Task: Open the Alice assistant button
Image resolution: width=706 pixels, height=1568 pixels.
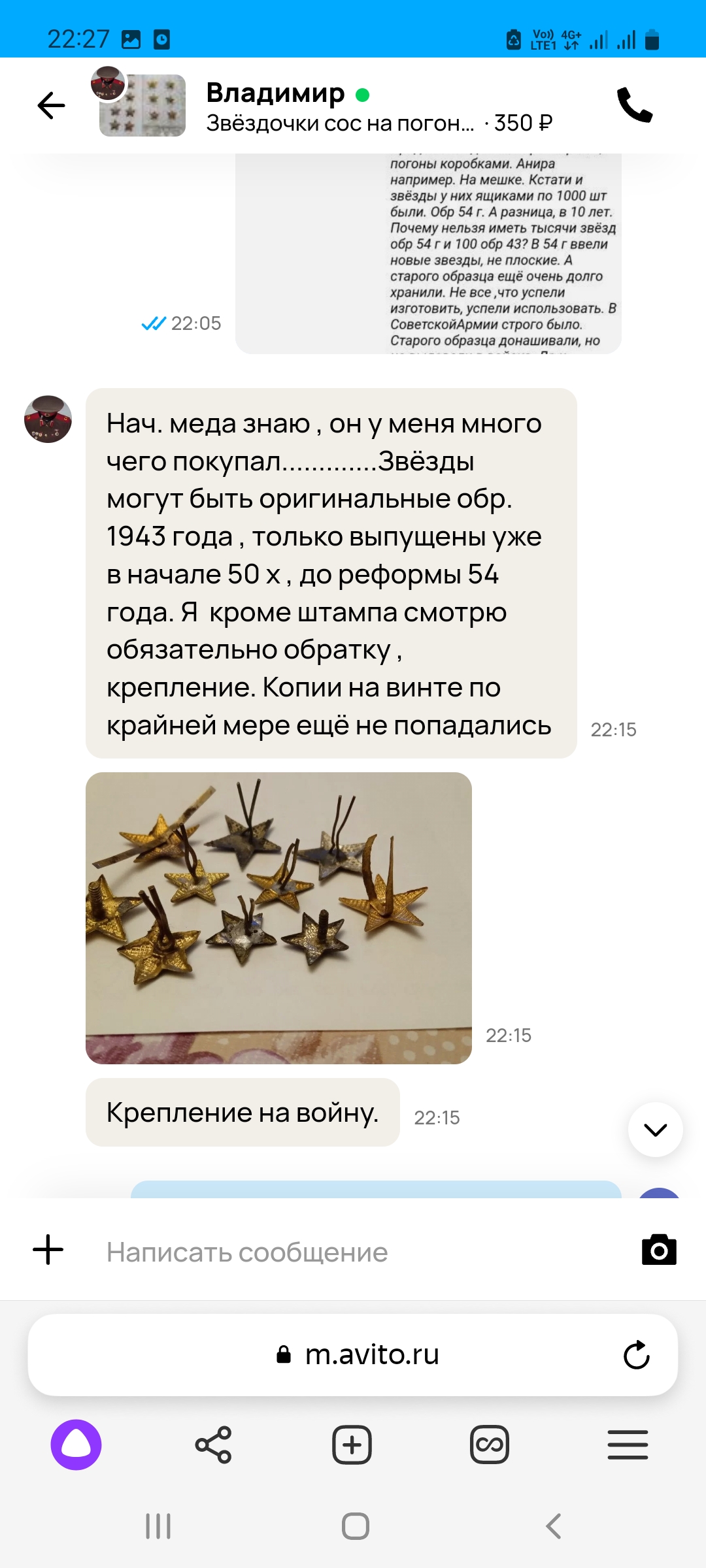Action: [76, 1445]
